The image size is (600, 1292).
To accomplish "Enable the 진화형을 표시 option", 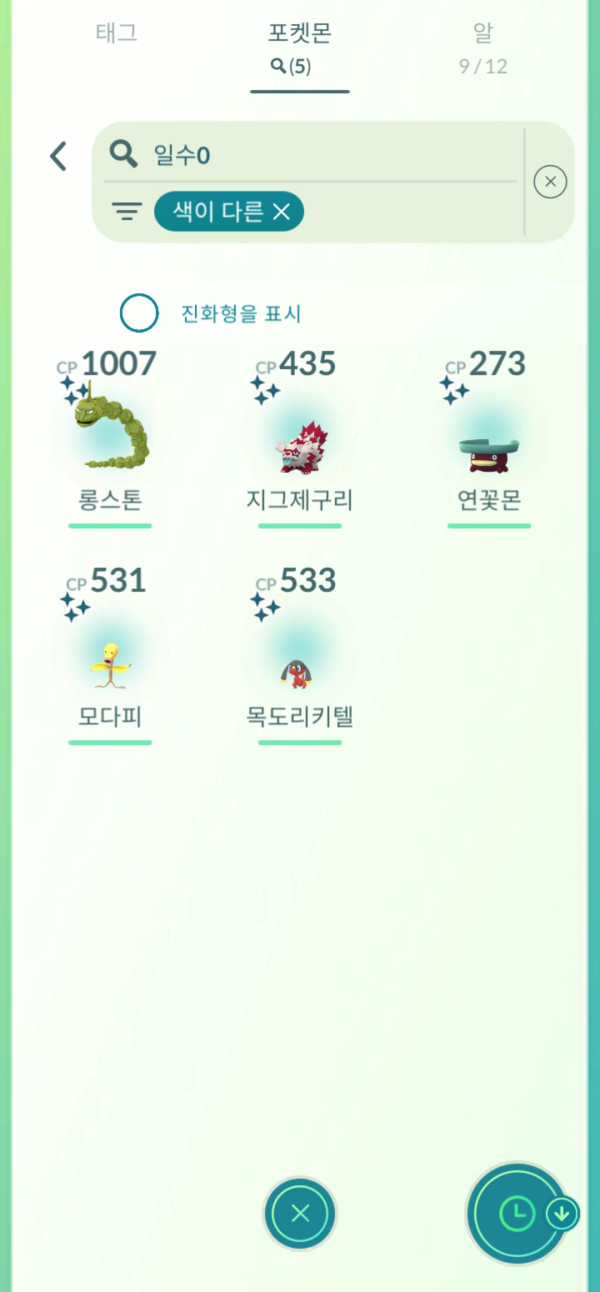I will (139, 313).
